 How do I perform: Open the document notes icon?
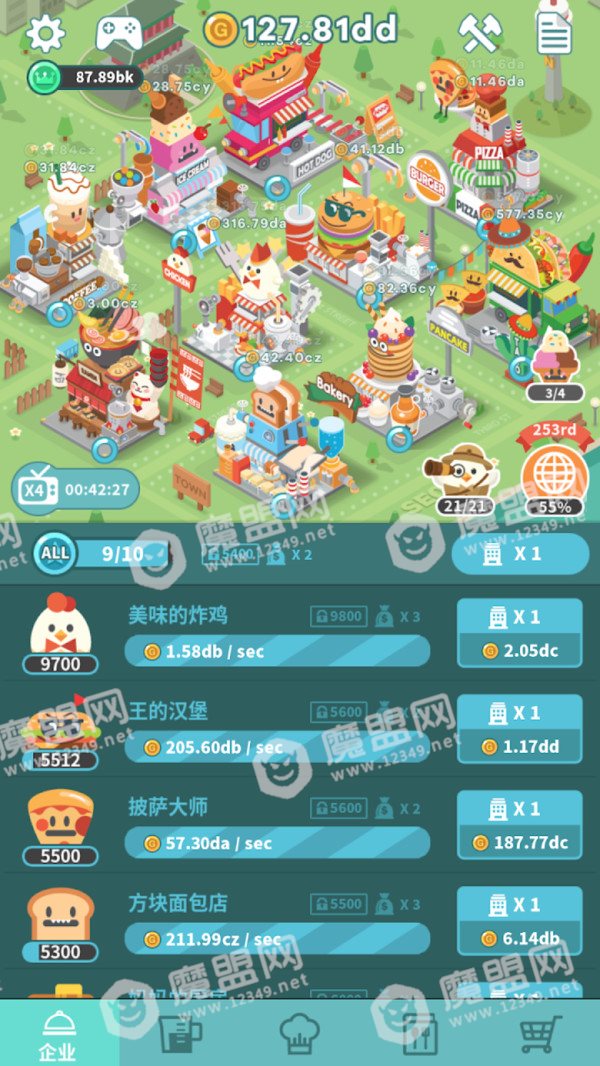click(x=554, y=32)
